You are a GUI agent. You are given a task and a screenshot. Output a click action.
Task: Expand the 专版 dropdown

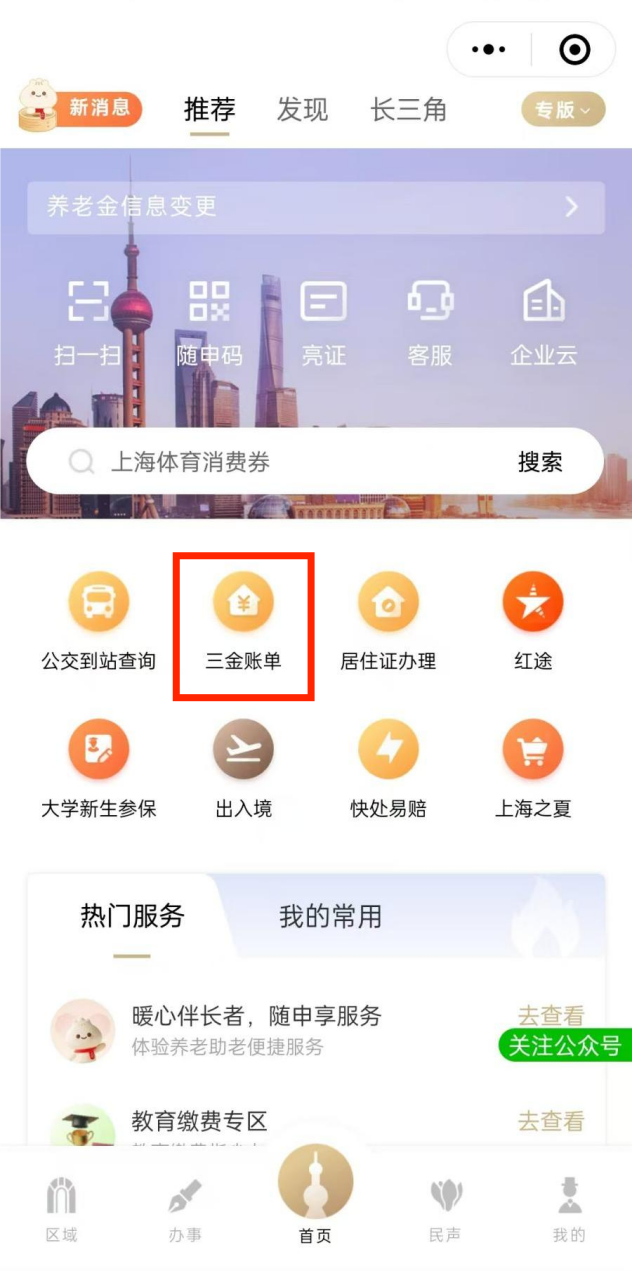tap(563, 110)
